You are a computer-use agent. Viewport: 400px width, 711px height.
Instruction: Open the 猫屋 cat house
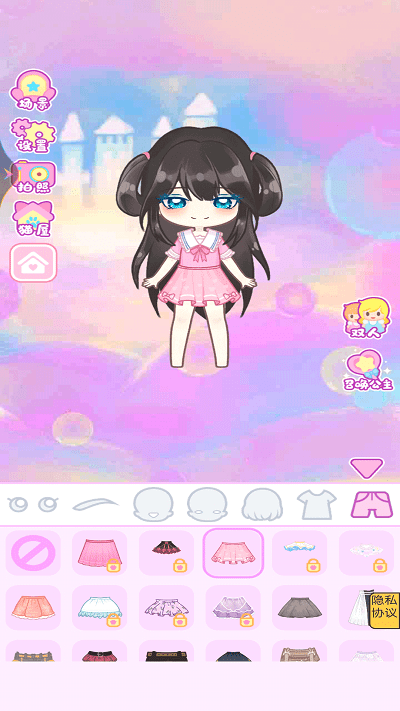33,219
